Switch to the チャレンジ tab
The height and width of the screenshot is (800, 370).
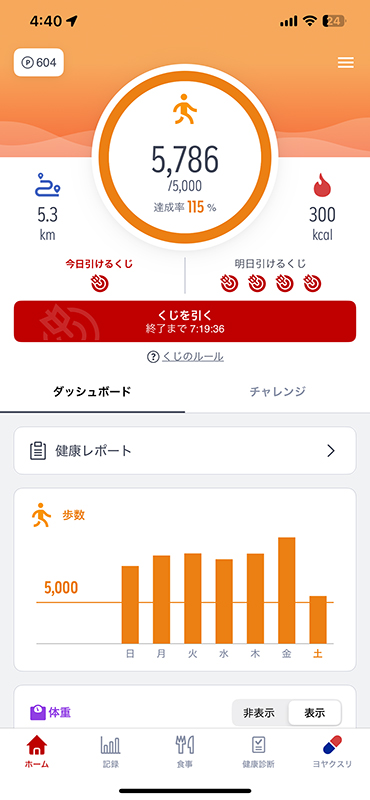point(278,392)
